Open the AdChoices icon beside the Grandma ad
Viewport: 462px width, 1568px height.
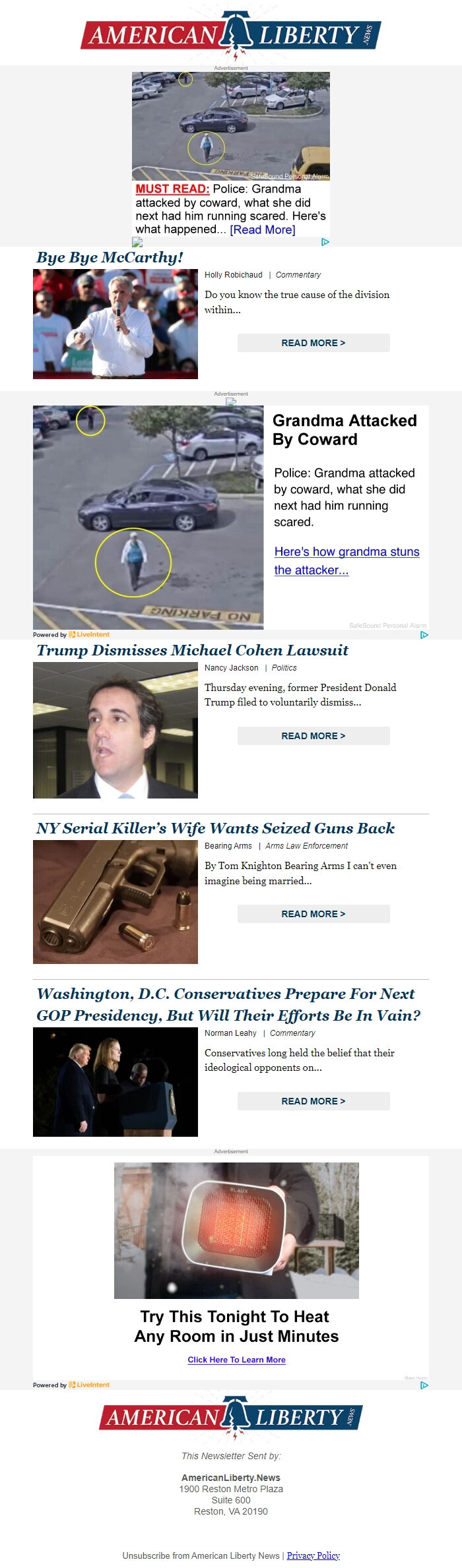pyautogui.click(x=424, y=635)
